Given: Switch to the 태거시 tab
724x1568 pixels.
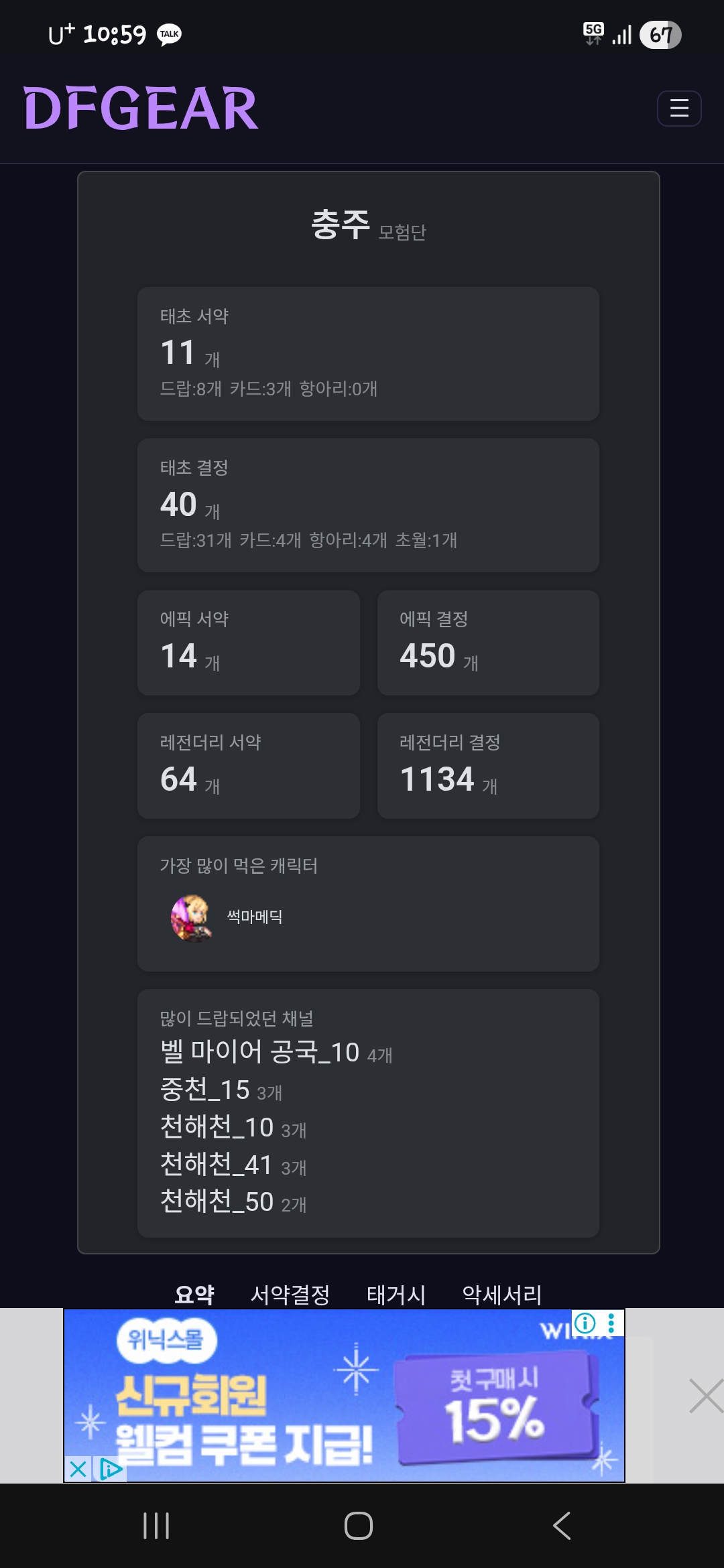Looking at the screenshot, I should click(396, 1294).
